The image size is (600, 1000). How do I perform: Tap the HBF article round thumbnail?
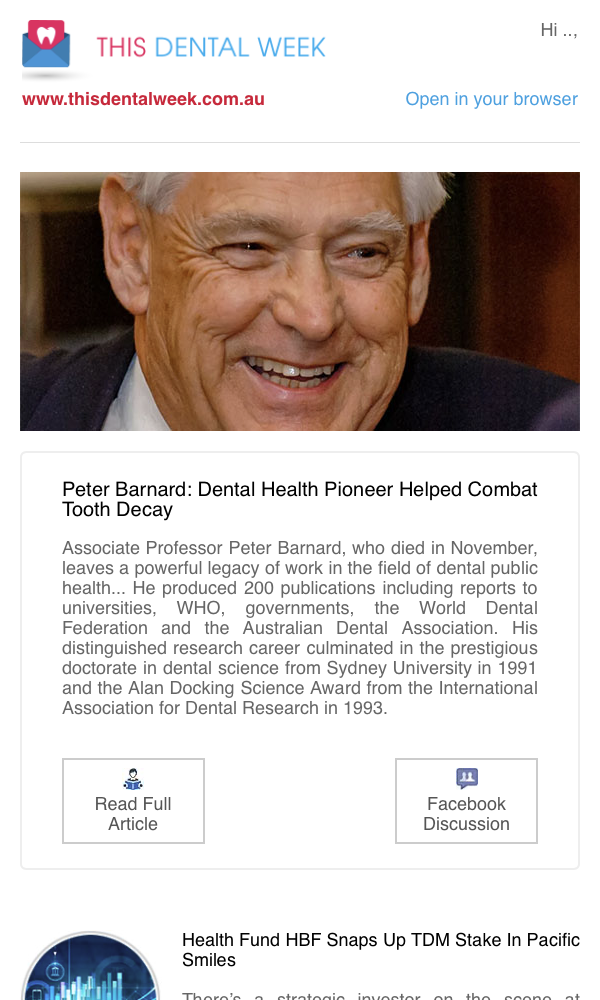91,966
